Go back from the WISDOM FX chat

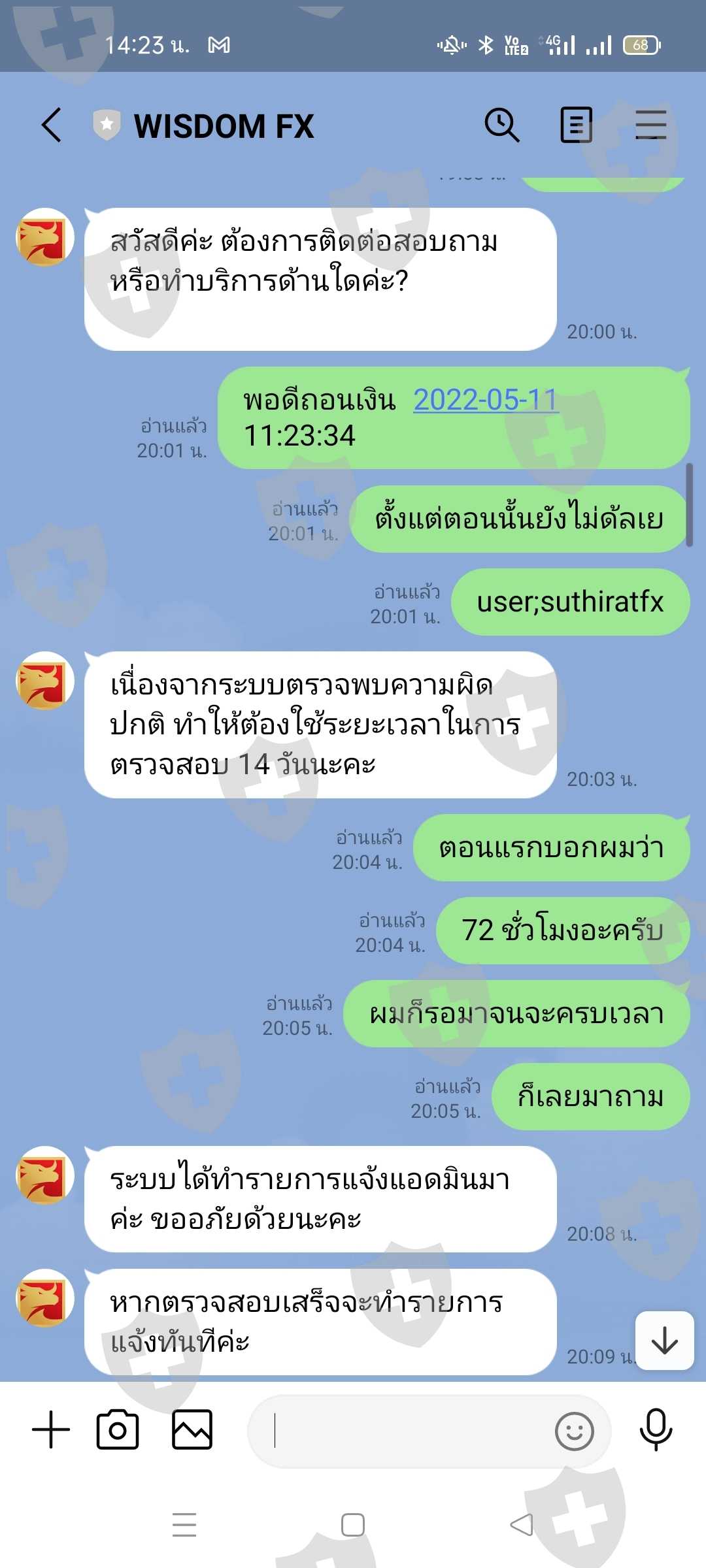[52, 125]
